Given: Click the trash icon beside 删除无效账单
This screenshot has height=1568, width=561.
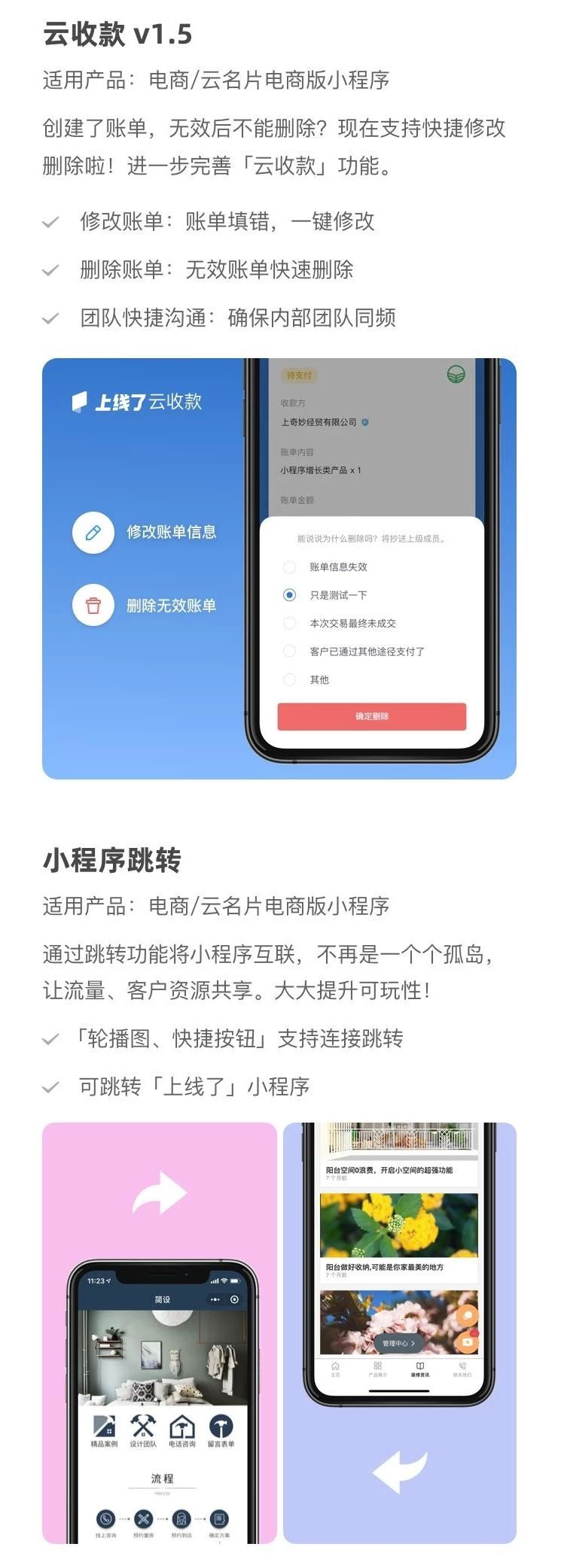Looking at the screenshot, I should pyautogui.click(x=92, y=605).
